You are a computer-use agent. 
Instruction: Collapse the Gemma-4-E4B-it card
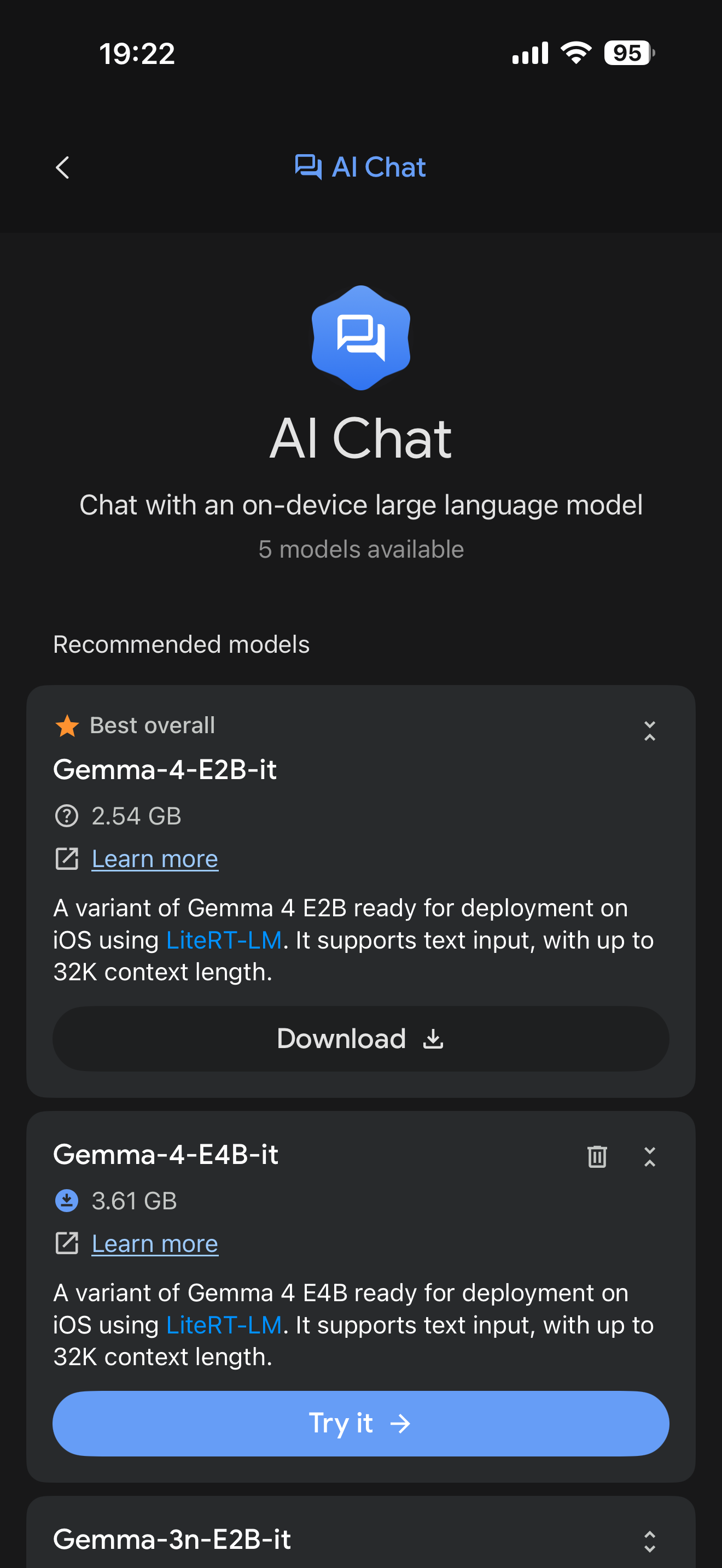(650, 1156)
